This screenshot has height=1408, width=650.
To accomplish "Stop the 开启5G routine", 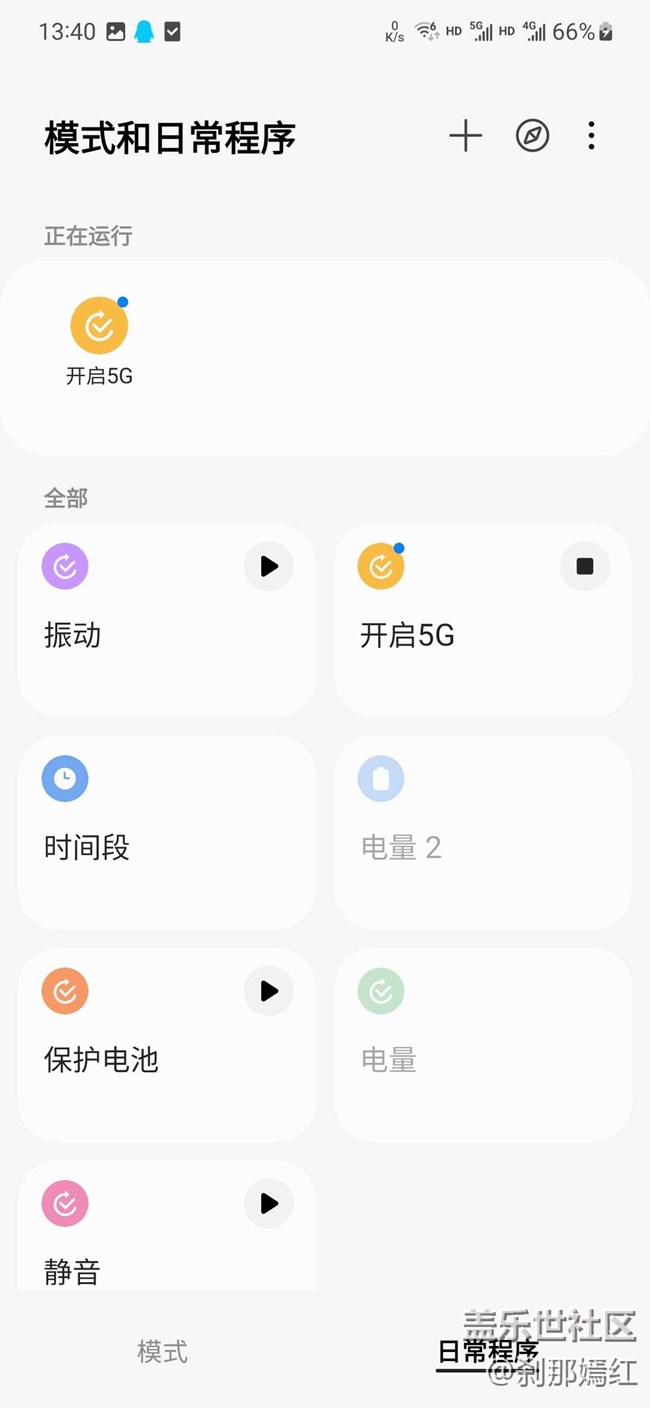I will tap(585, 567).
